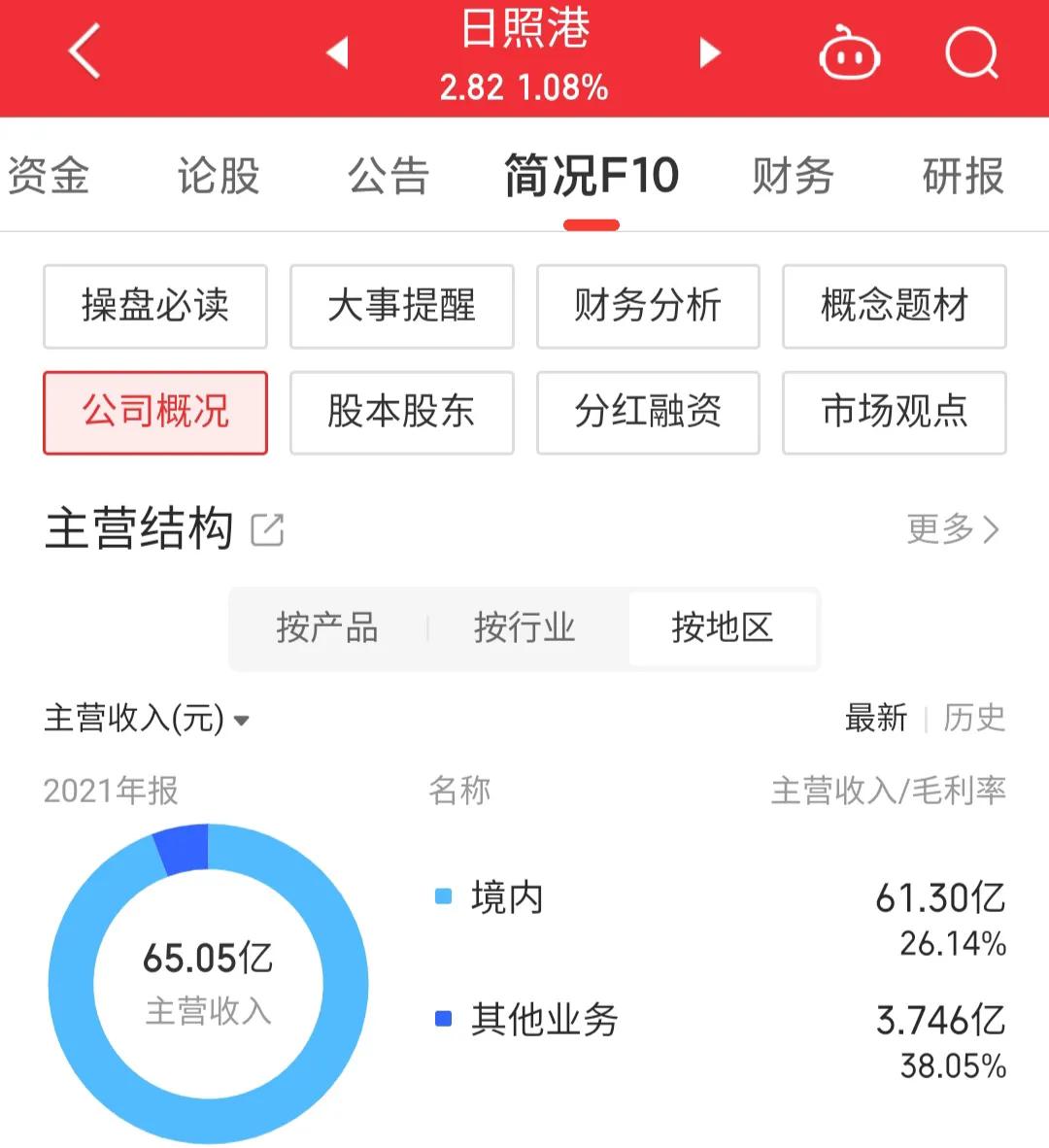Tap the search magnifier icon
Viewport: 1049px width, 1148px height.
(x=971, y=53)
